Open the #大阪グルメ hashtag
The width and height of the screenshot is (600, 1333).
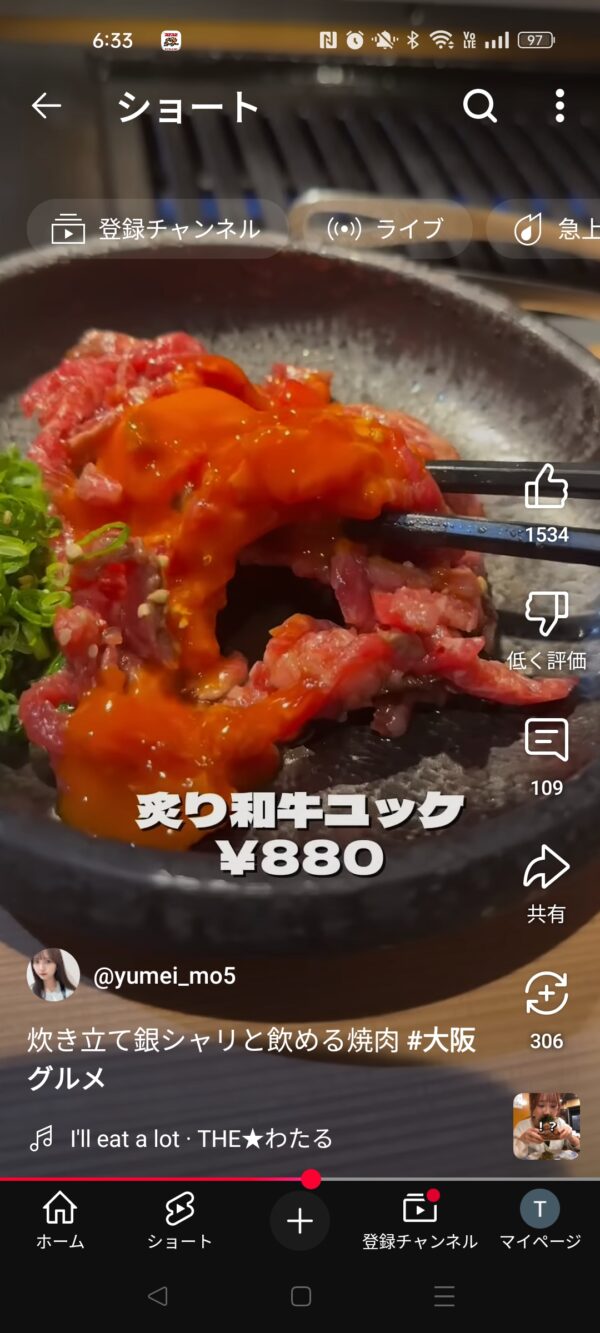pos(442,1041)
